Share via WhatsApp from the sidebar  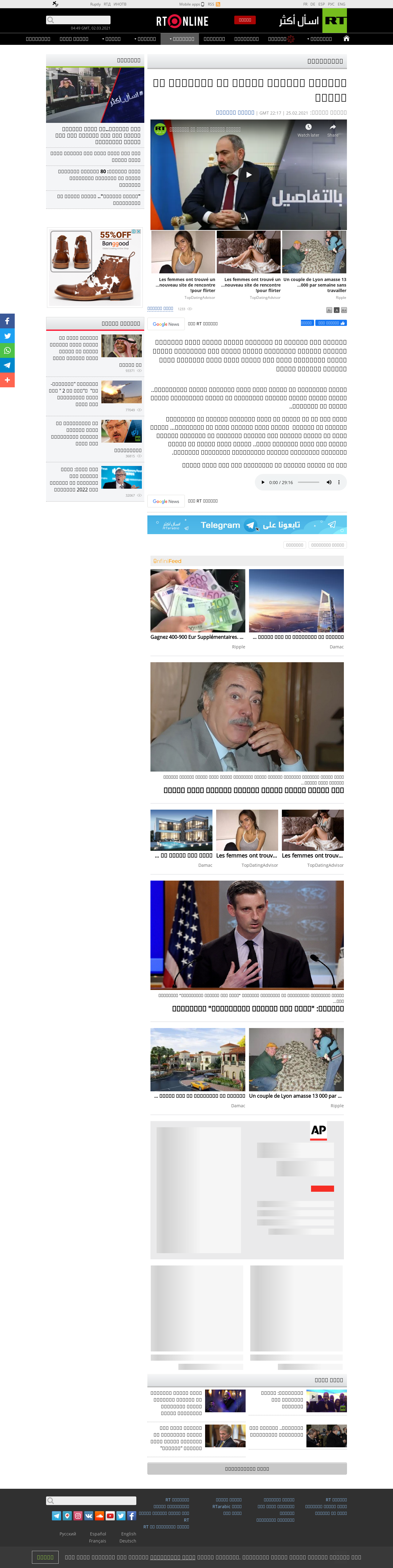tap(7, 350)
